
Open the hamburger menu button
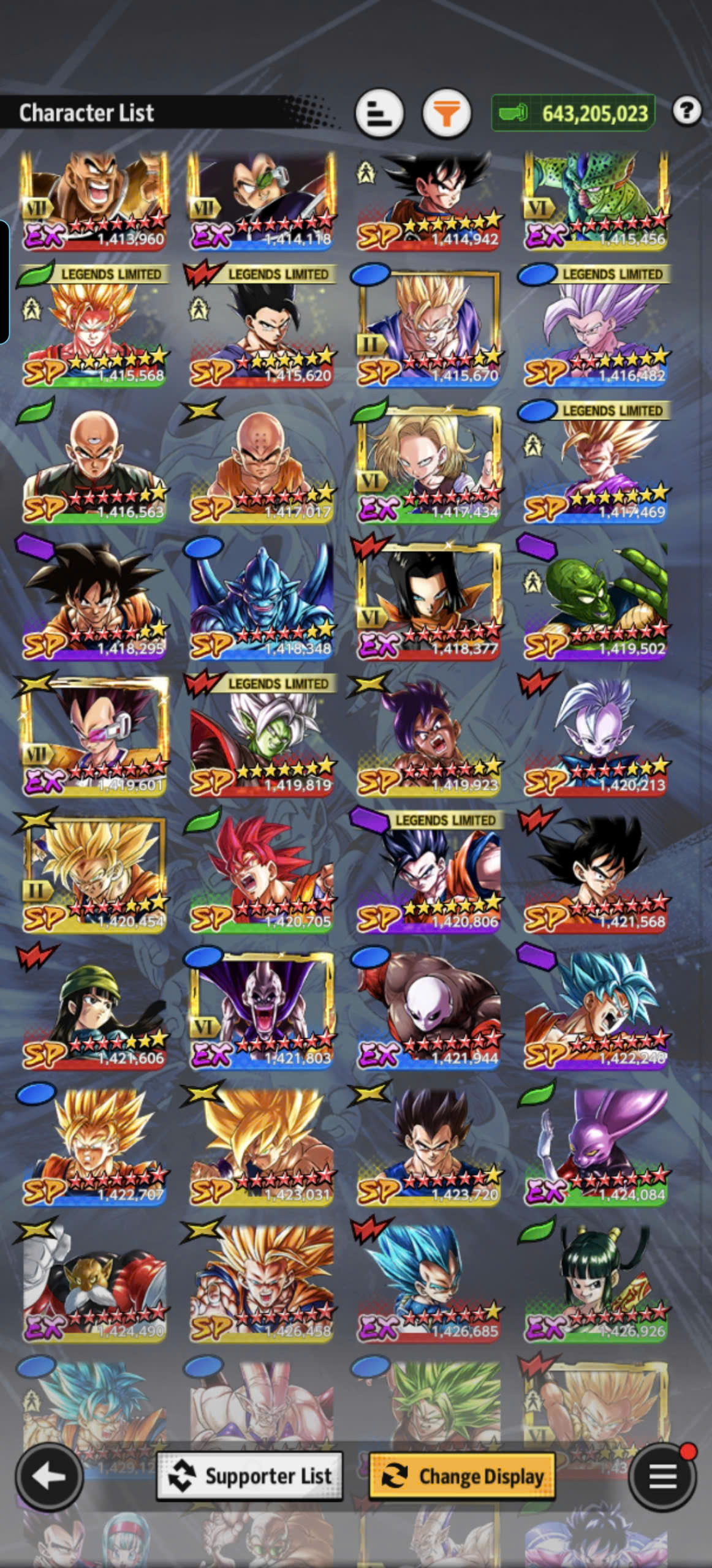point(662,1477)
